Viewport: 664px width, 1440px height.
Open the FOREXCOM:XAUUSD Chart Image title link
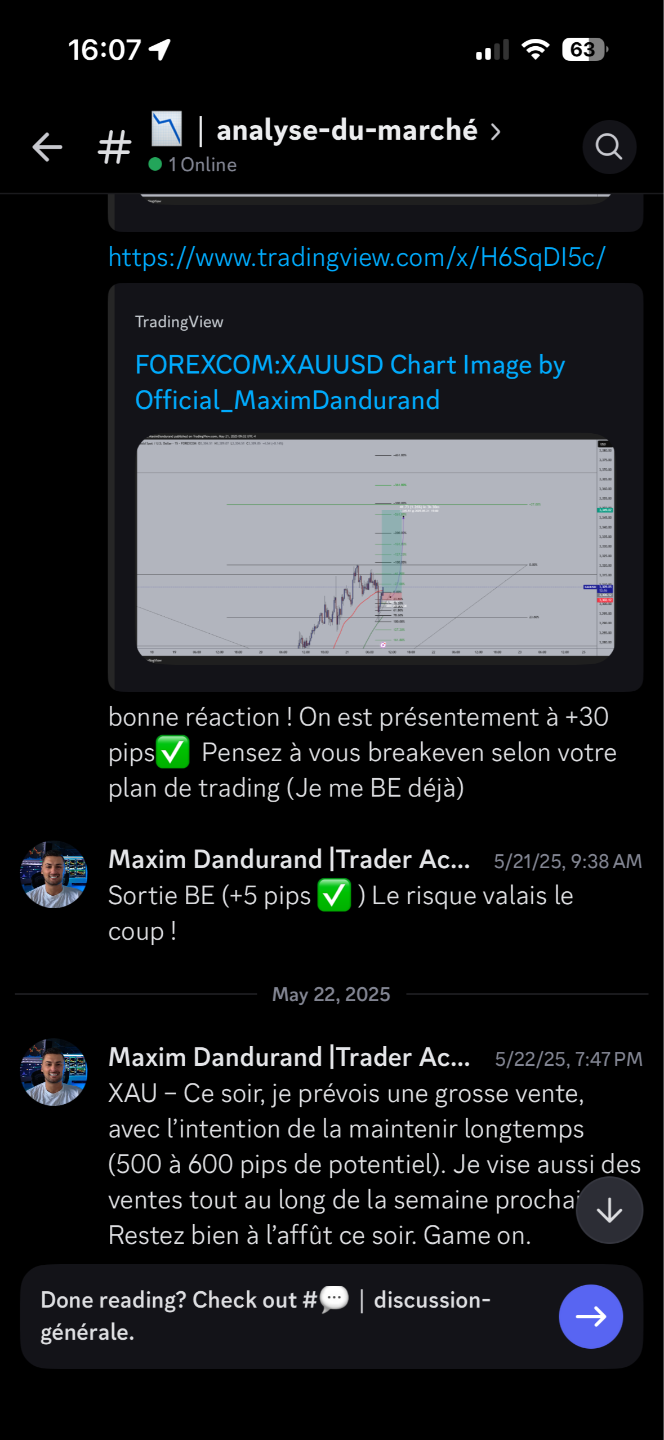[350, 383]
